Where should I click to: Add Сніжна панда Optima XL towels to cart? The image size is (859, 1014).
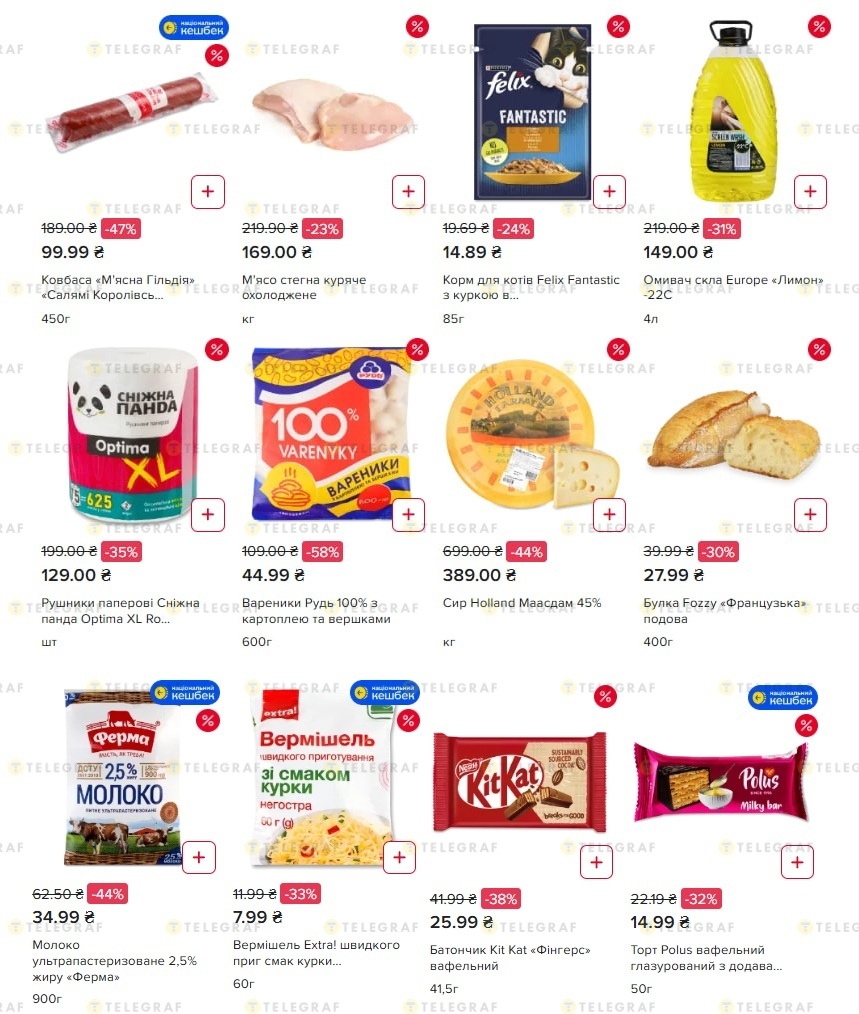point(207,515)
